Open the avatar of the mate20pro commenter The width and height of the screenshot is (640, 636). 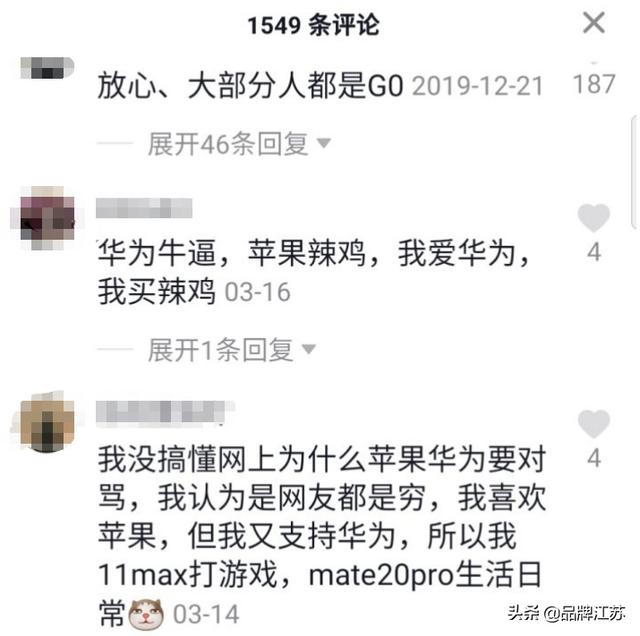coord(47,423)
